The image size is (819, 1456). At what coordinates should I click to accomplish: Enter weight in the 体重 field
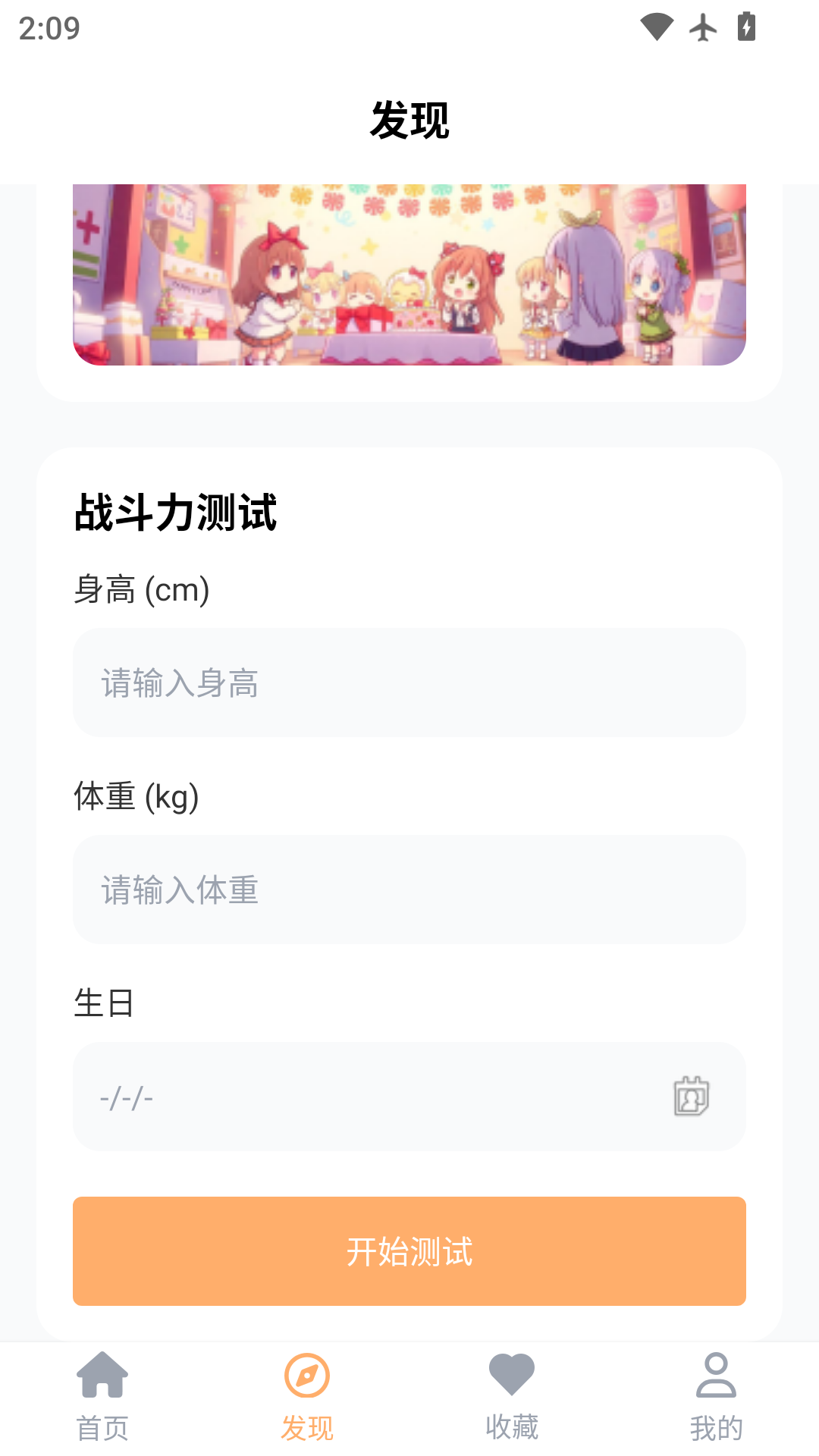(x=409, y=890)
